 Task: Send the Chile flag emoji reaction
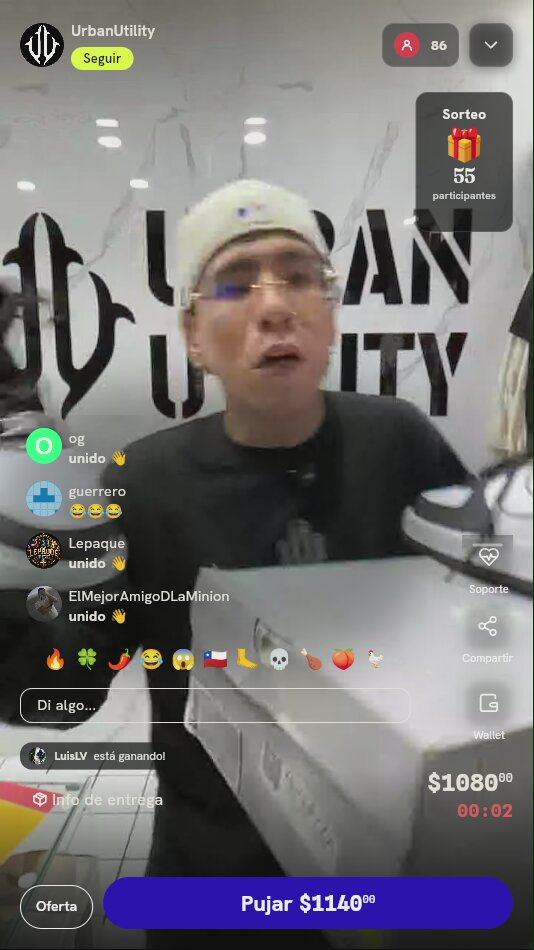coord(215,659)
